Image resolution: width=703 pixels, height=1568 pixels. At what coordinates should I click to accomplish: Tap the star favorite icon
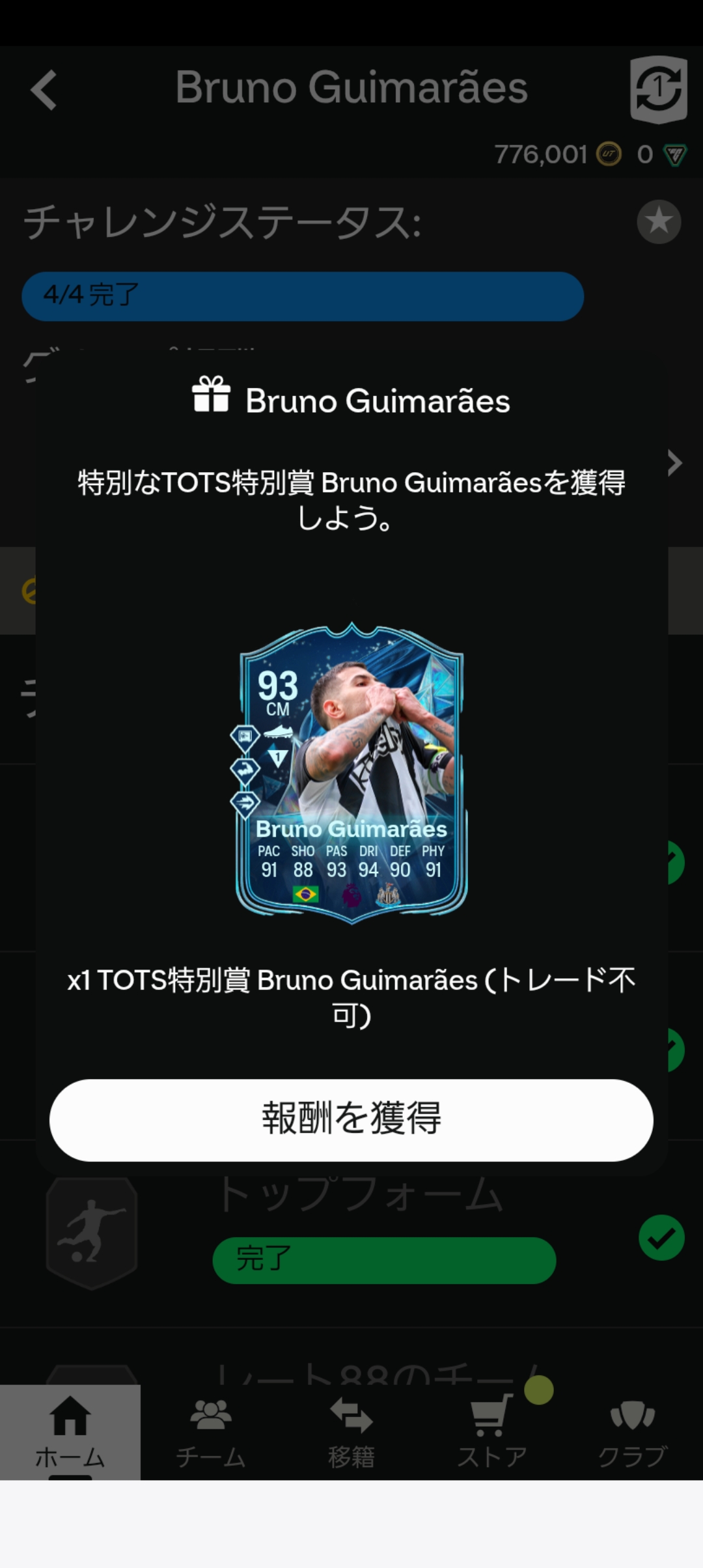point(659,221)
